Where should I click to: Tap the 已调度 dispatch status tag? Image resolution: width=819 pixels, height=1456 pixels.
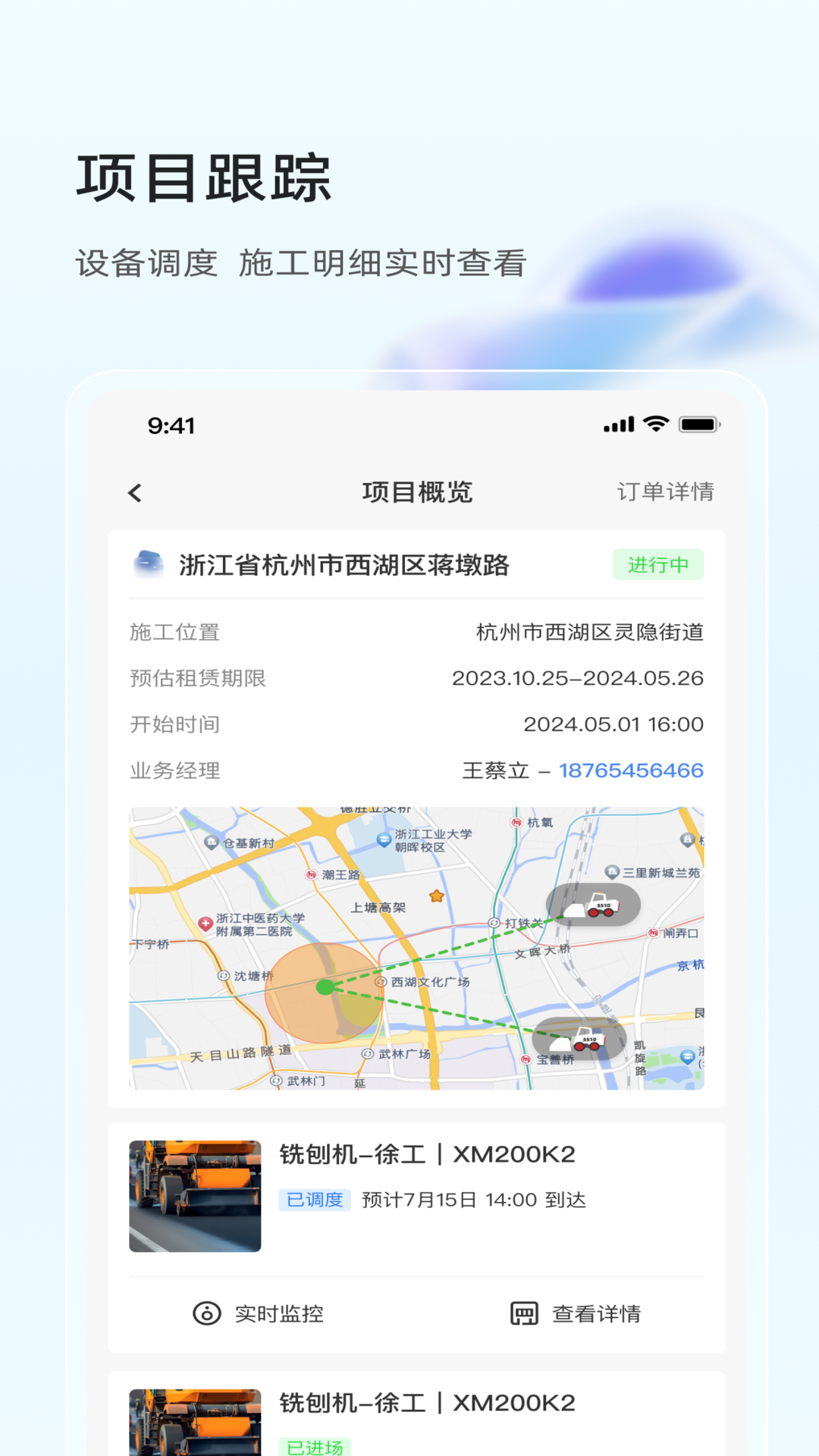tap(315, 1200)
